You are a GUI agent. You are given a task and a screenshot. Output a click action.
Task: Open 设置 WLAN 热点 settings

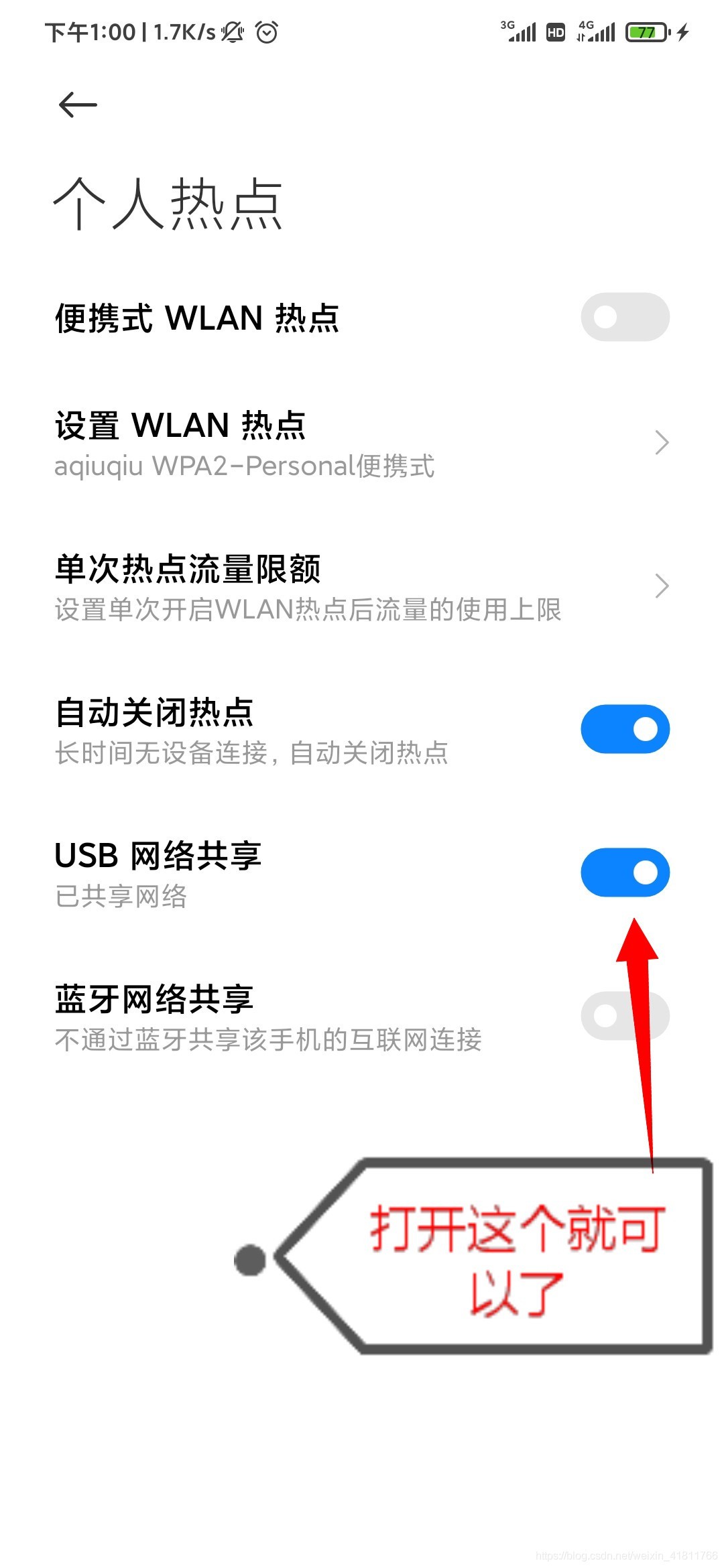click(x=362, y=444)
